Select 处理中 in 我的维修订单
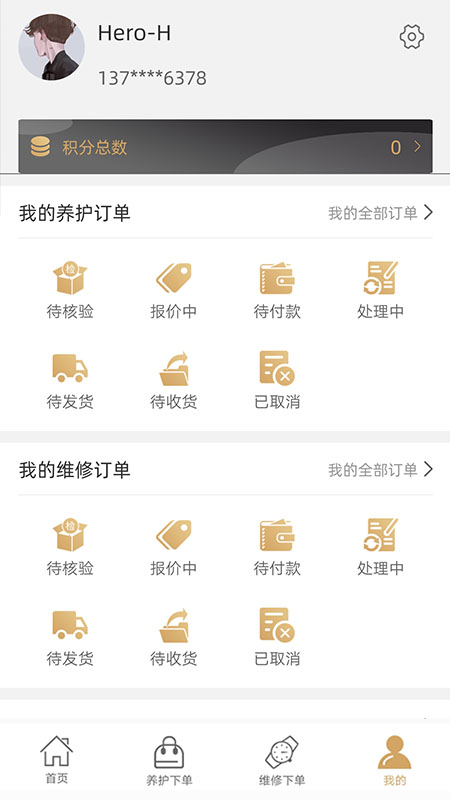Image resolution: width=450 pixels, height=800 pixels. (381, 547)
